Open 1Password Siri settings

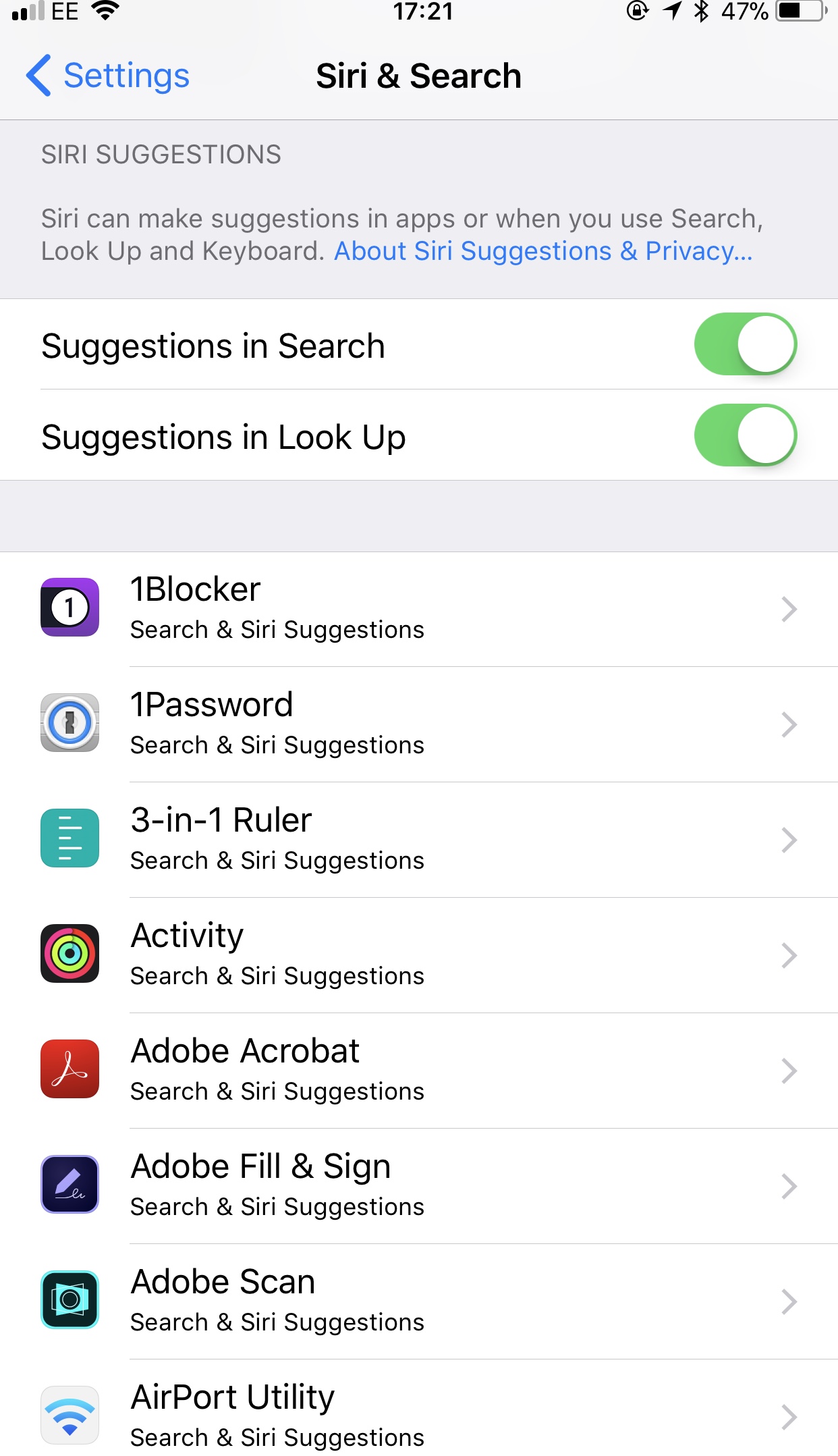pos(419,725)
